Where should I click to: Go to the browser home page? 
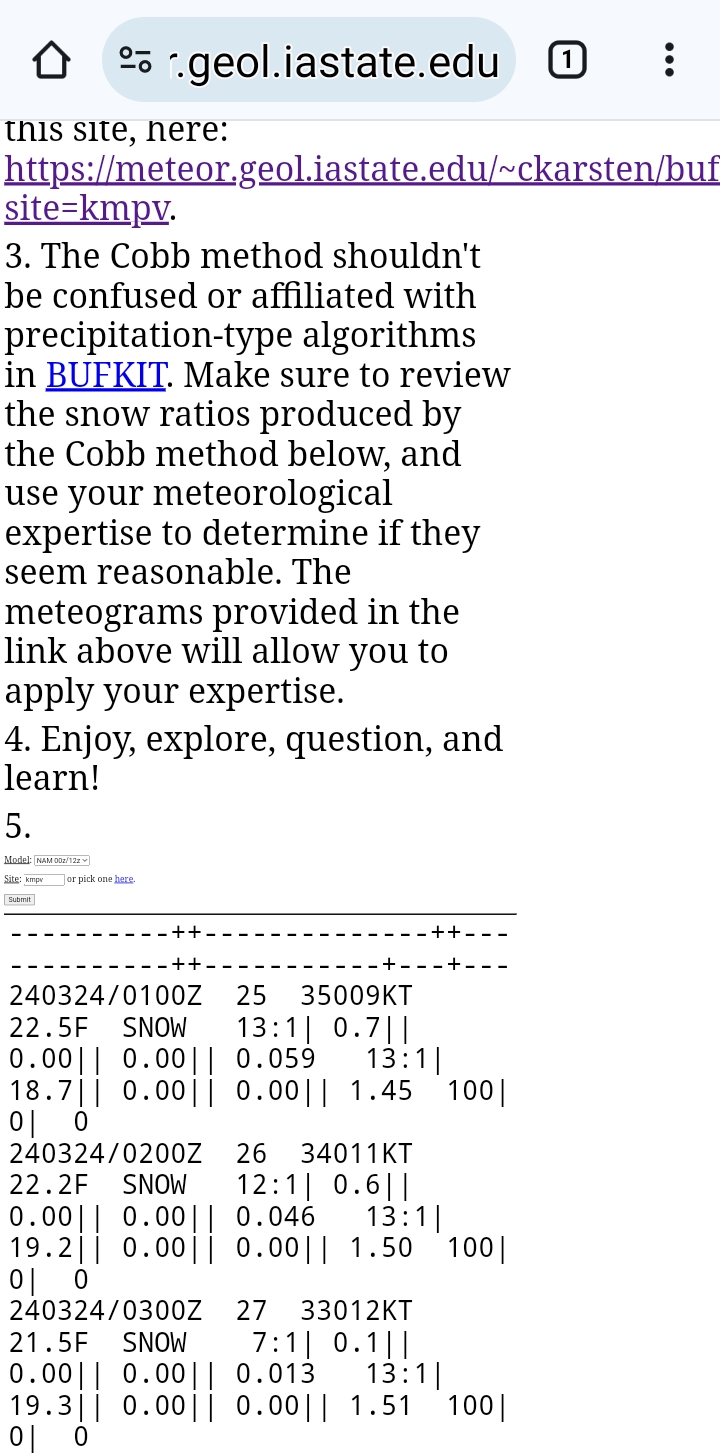pyautogui.click(x=51, y=61)
